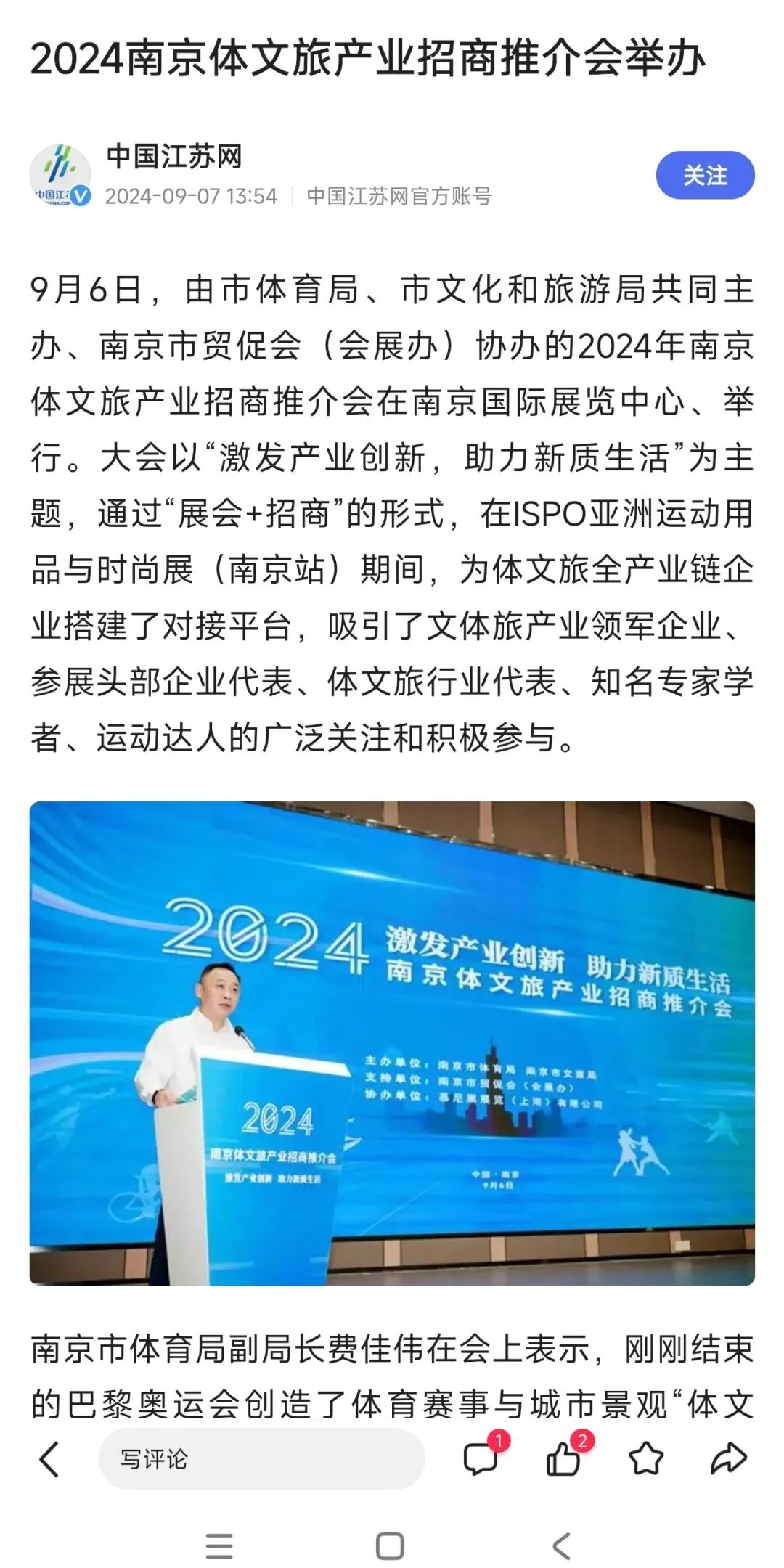Go back with the bottom-left arrow

click(x=49, y=1459)
